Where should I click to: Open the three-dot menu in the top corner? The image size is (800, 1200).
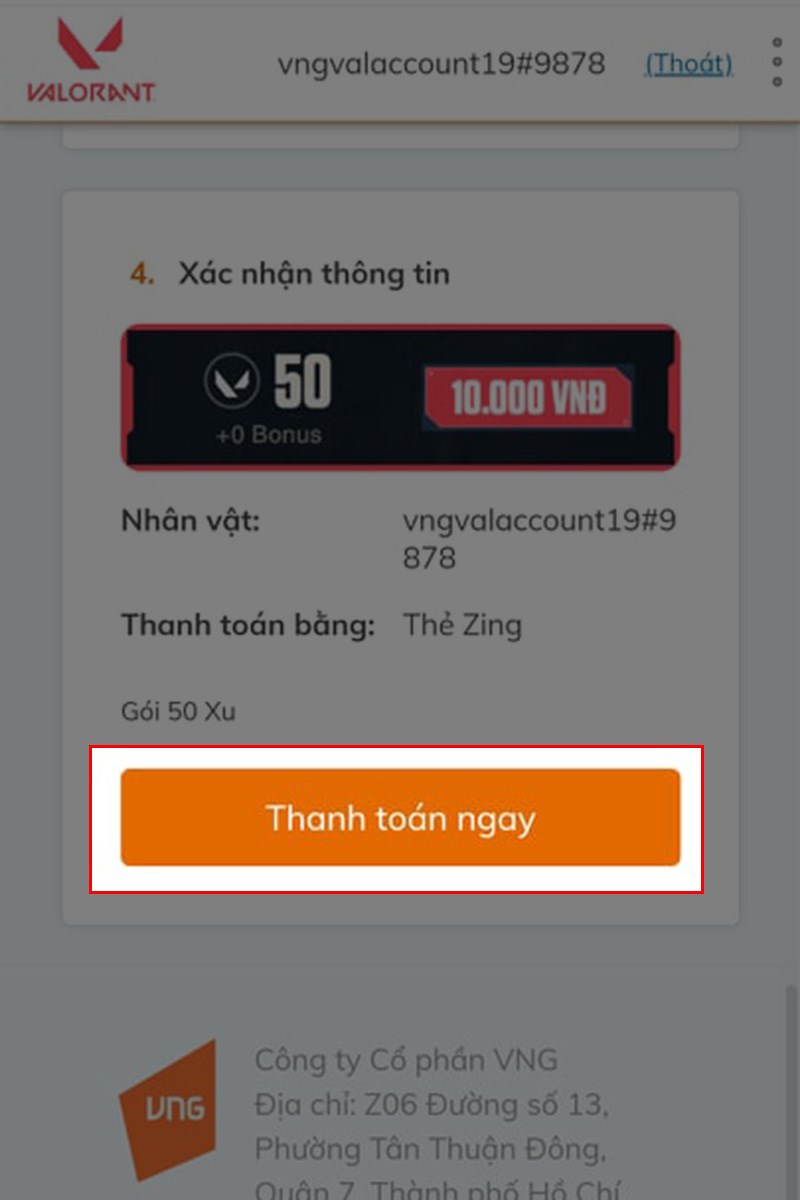pyautogui.click(x=775, y=60)
